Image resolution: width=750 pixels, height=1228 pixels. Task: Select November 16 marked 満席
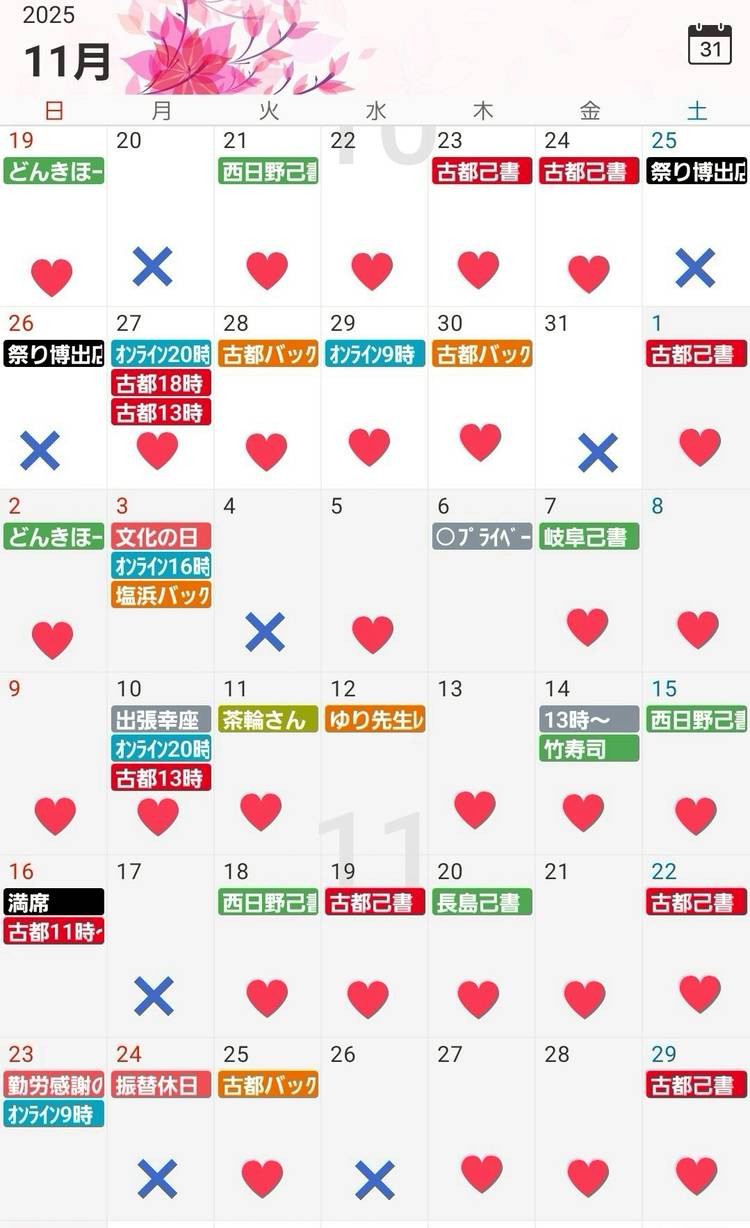pos(53,945)
